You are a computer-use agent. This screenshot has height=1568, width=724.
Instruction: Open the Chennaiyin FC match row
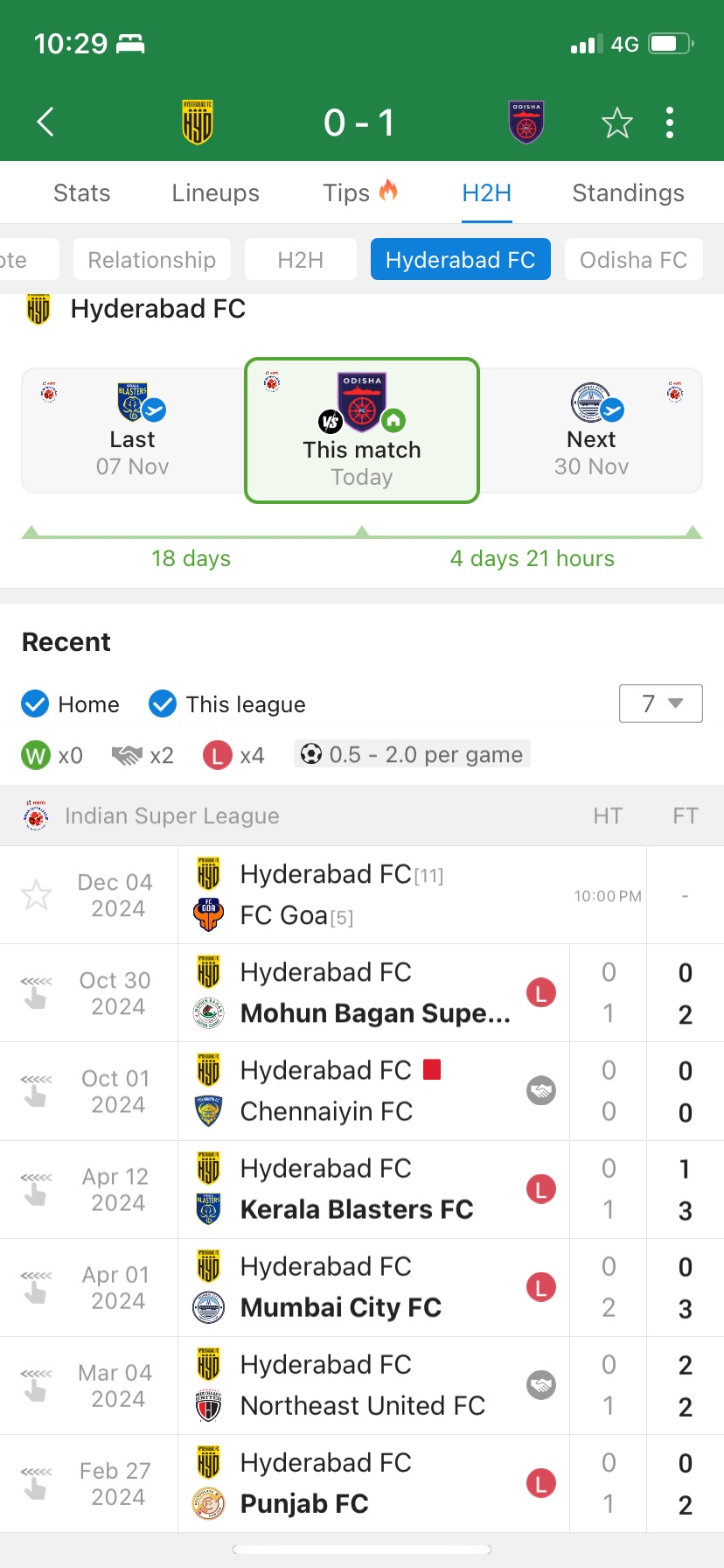[362, 1091]
